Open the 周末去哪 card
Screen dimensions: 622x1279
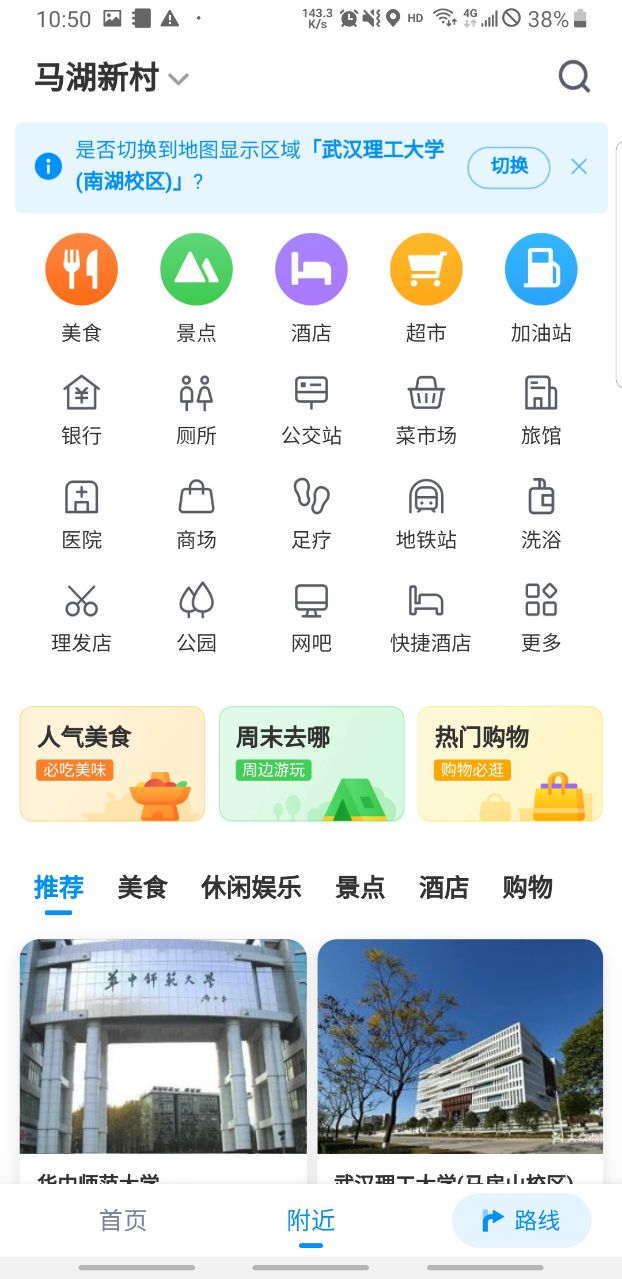[311, 764]
